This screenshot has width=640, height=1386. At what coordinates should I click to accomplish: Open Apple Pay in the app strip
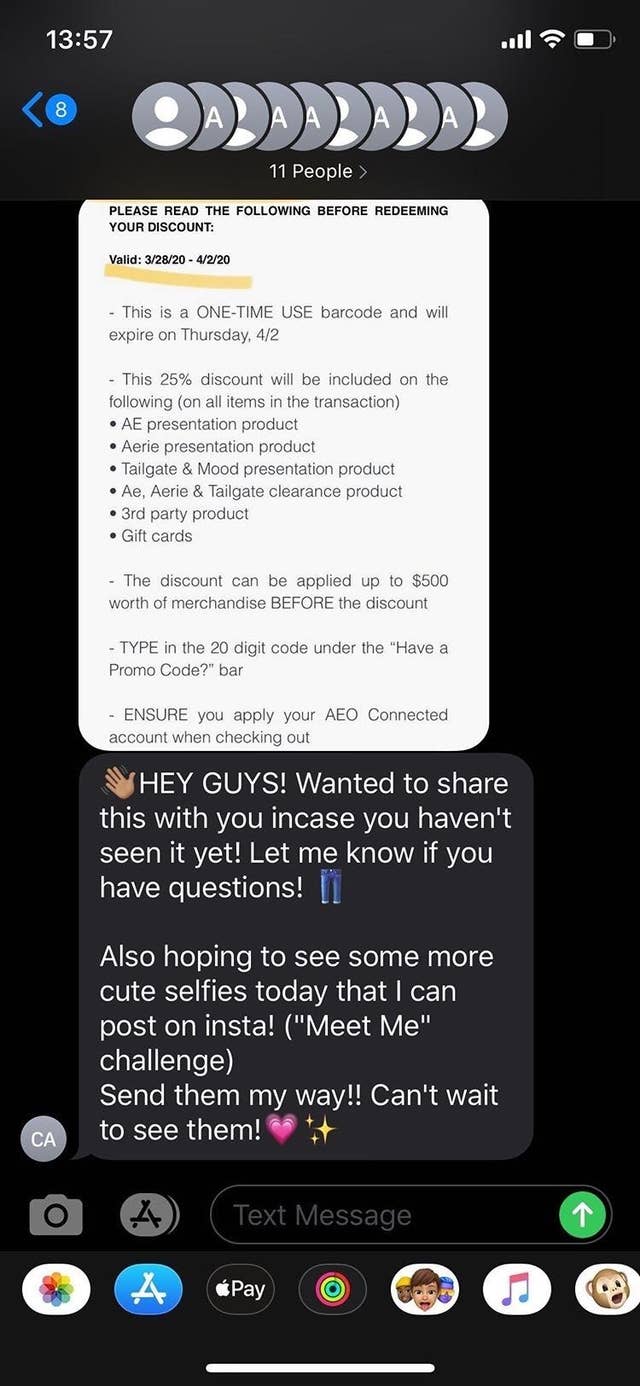coord(240,1290)
